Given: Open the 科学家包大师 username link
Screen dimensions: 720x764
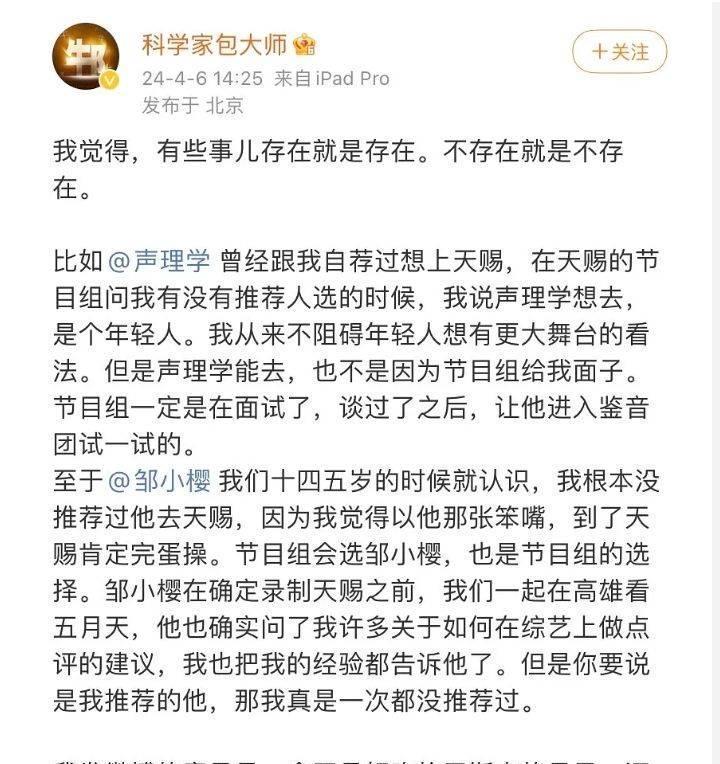Looking at the screenshot, I should 214,44.
